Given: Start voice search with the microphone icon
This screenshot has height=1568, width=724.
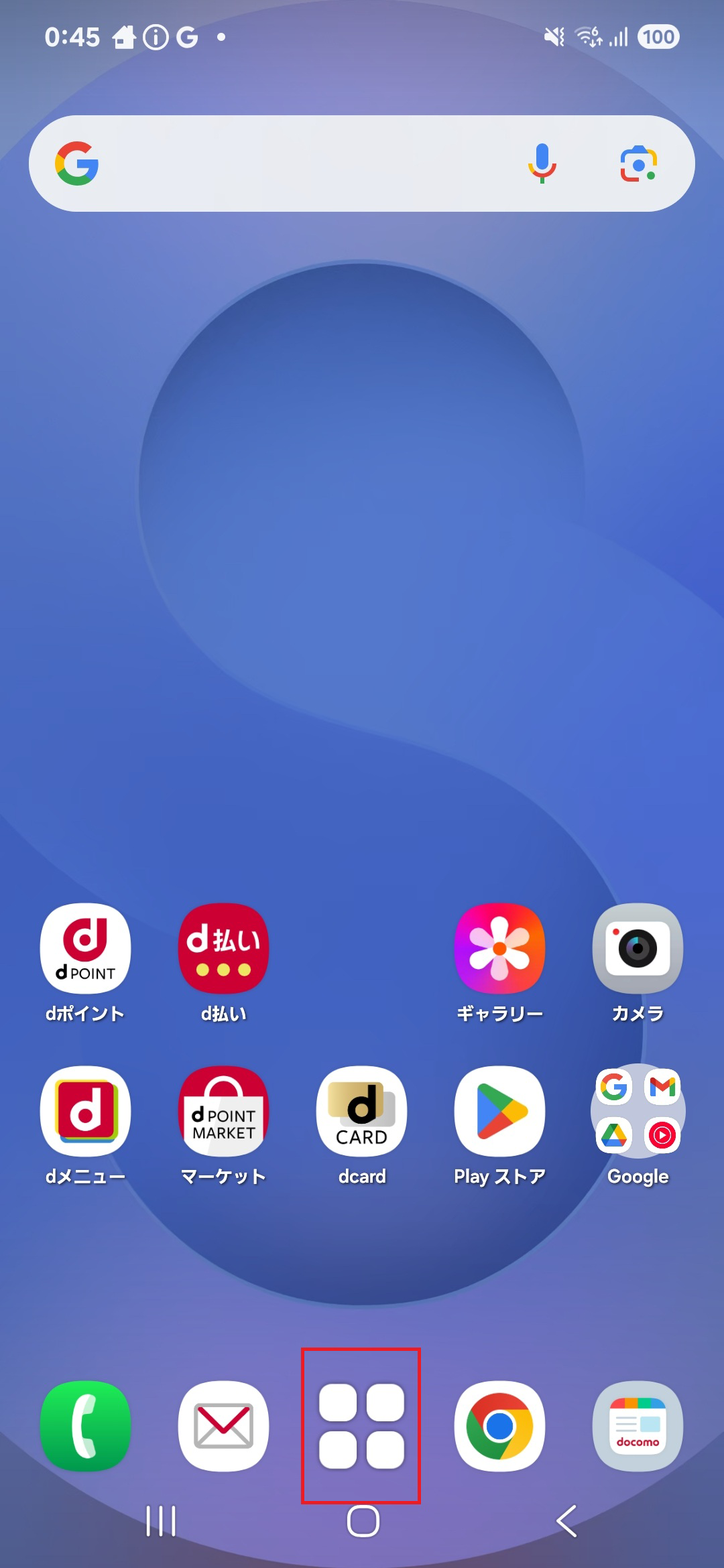Looking at the screenshot, I should 542,164.
